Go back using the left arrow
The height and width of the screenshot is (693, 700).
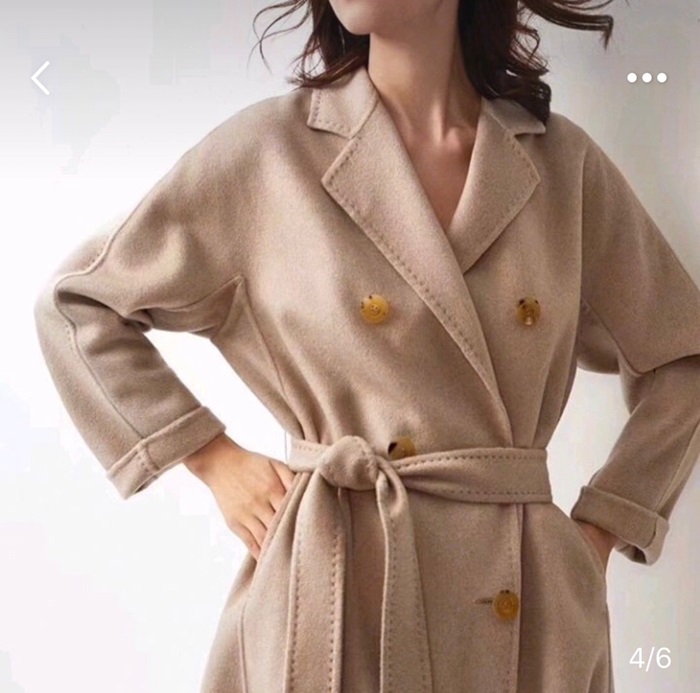(40, 78)
